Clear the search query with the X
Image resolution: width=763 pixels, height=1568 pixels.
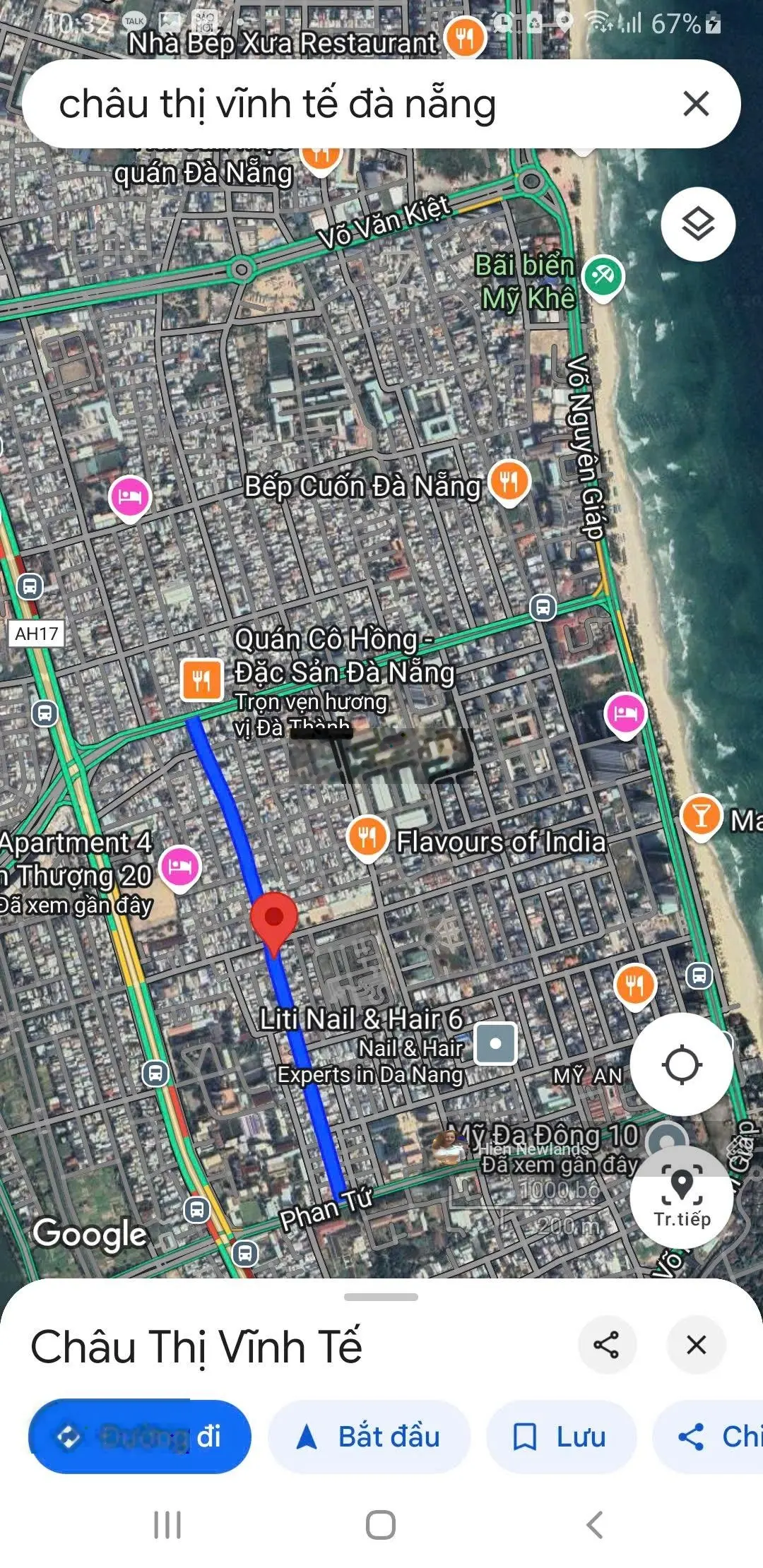696,104
